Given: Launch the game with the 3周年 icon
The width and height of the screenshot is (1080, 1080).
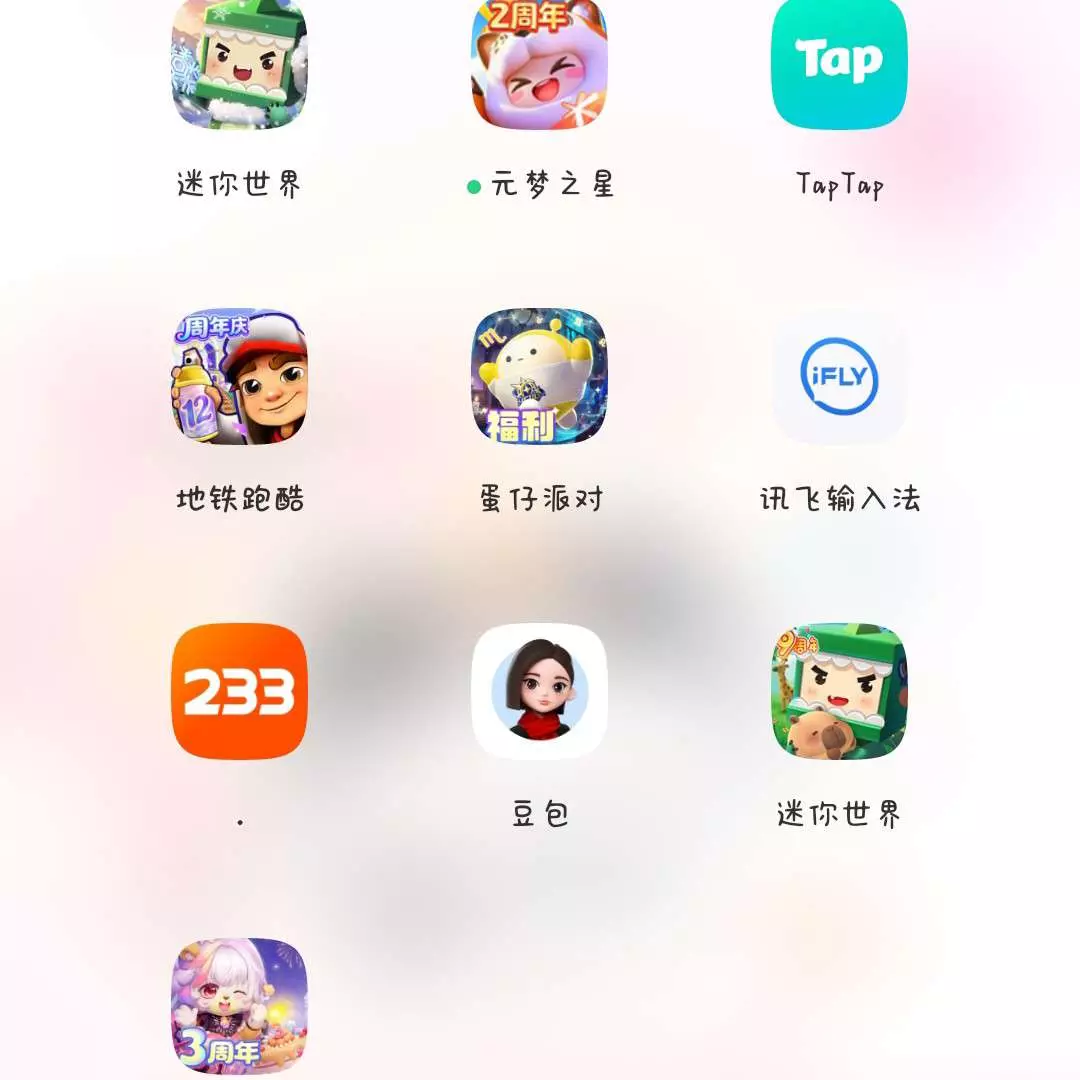Looking at the screenshot, I should pos(239,1005).
